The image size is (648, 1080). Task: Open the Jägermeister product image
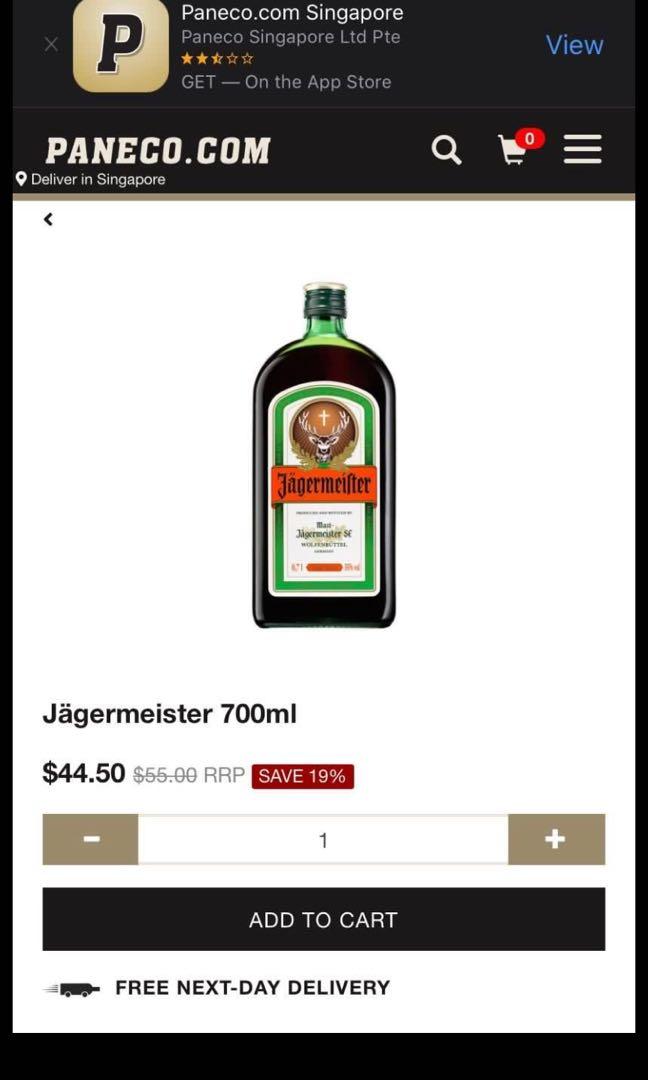[x=324, y=455]
